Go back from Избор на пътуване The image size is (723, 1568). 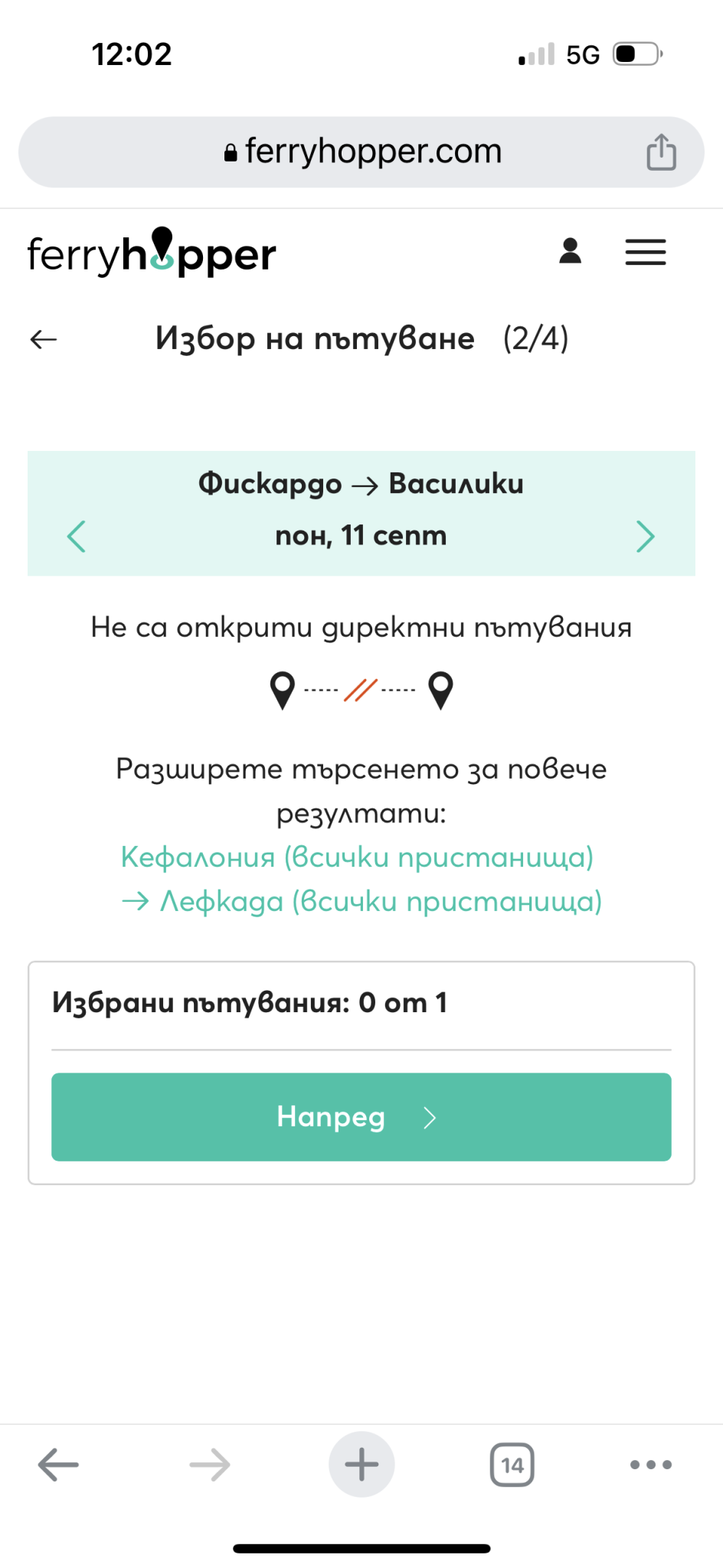(44, 338)
